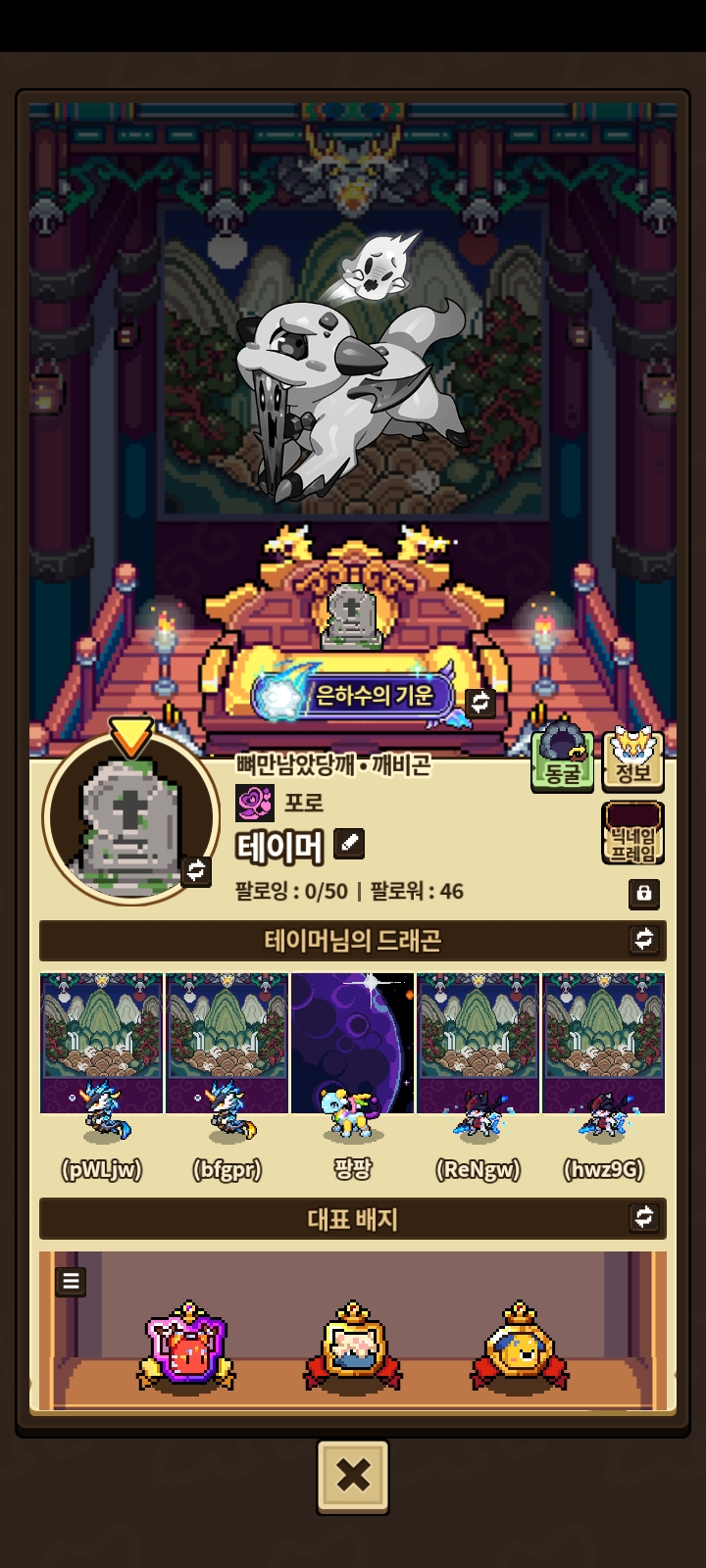
Task: Change badges in 대표 배지 section
Action: point(643,1218)
